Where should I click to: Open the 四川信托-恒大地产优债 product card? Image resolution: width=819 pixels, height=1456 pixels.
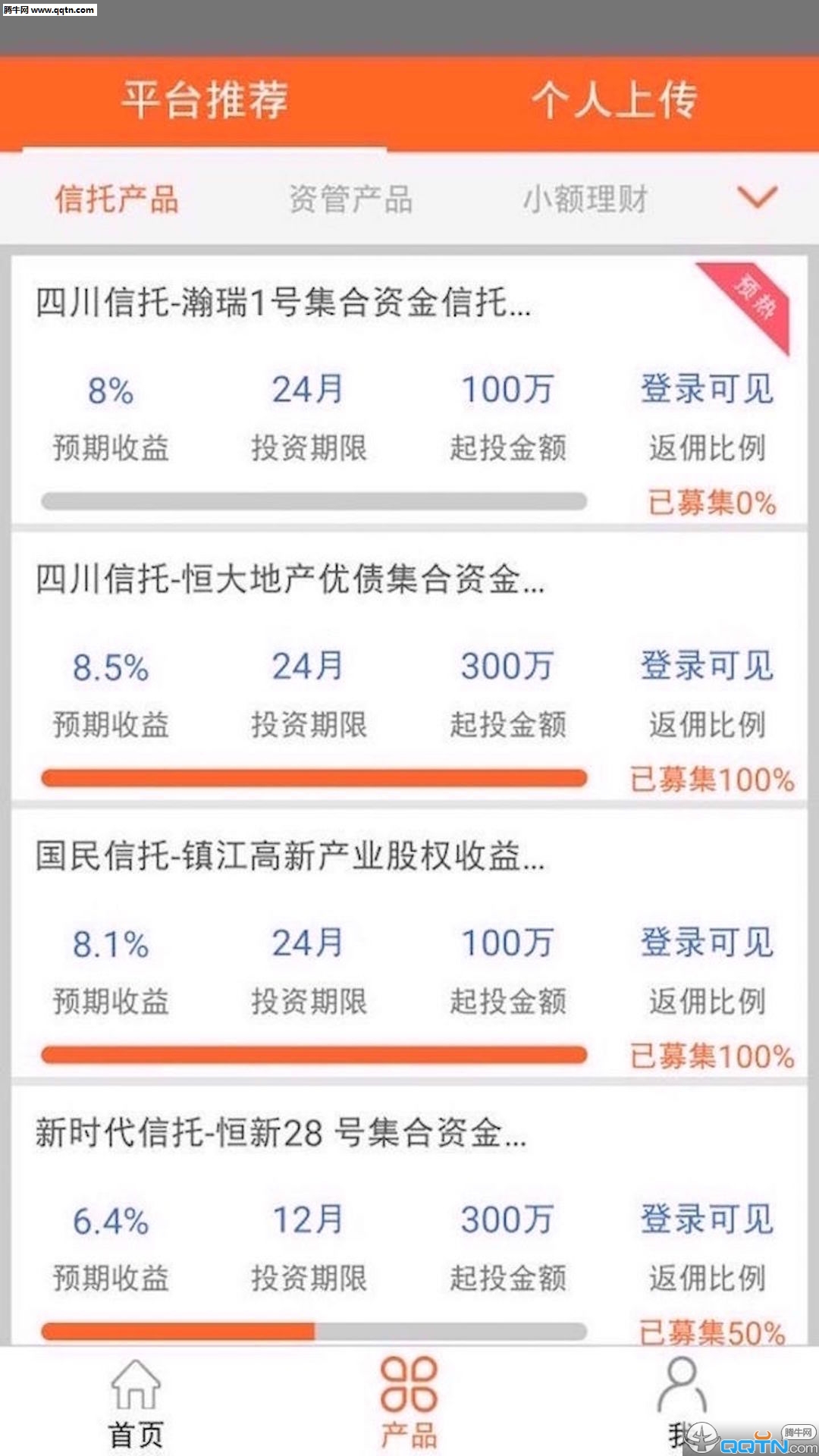point(409,667)
